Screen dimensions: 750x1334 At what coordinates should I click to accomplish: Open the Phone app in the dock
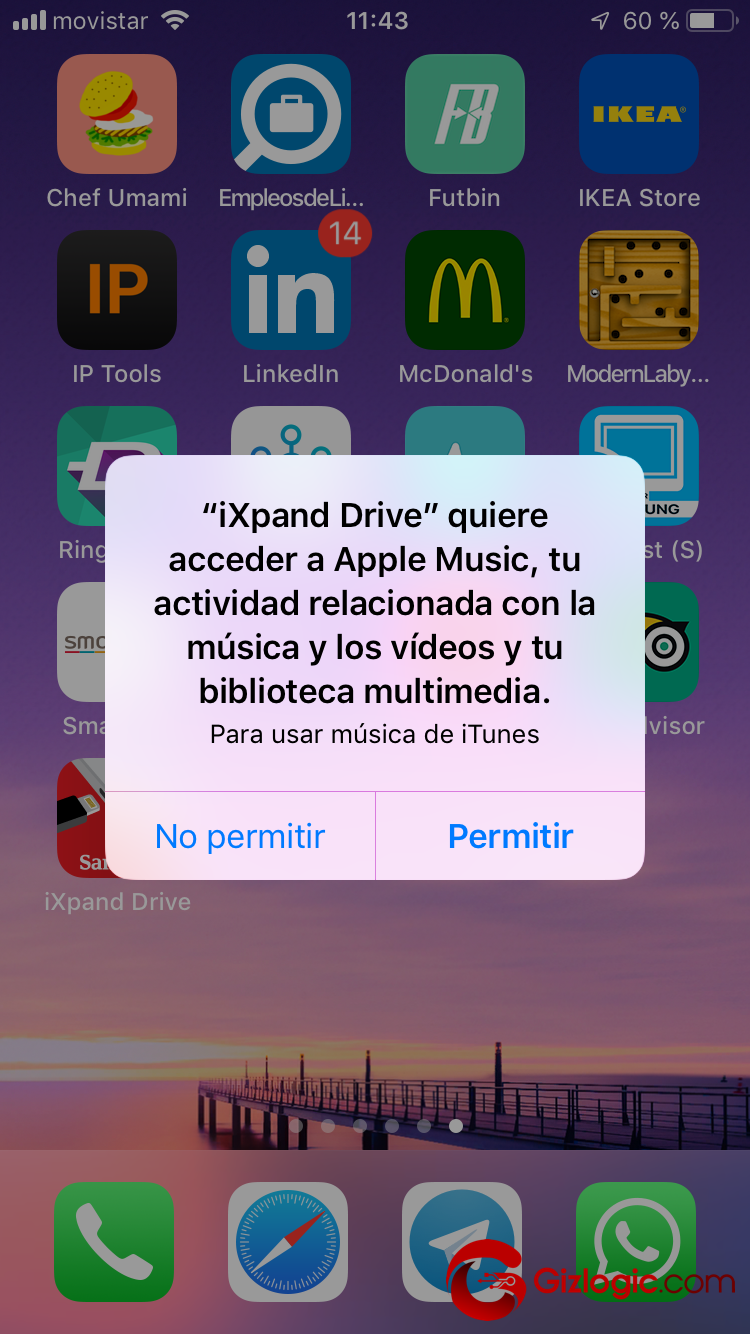[114, 1242]
